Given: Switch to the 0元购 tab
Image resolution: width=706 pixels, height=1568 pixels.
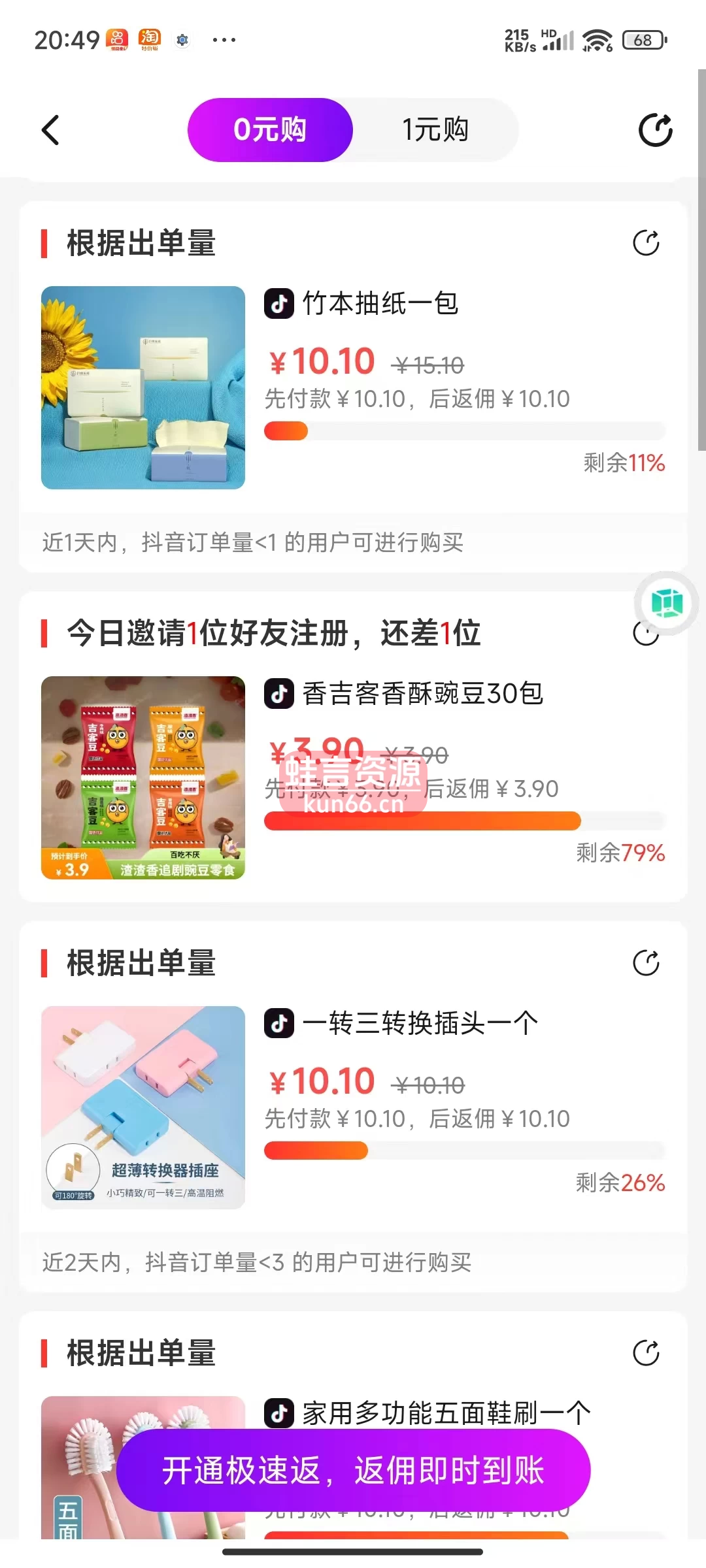Looking at the screenshot, I should tap(270, 129).
